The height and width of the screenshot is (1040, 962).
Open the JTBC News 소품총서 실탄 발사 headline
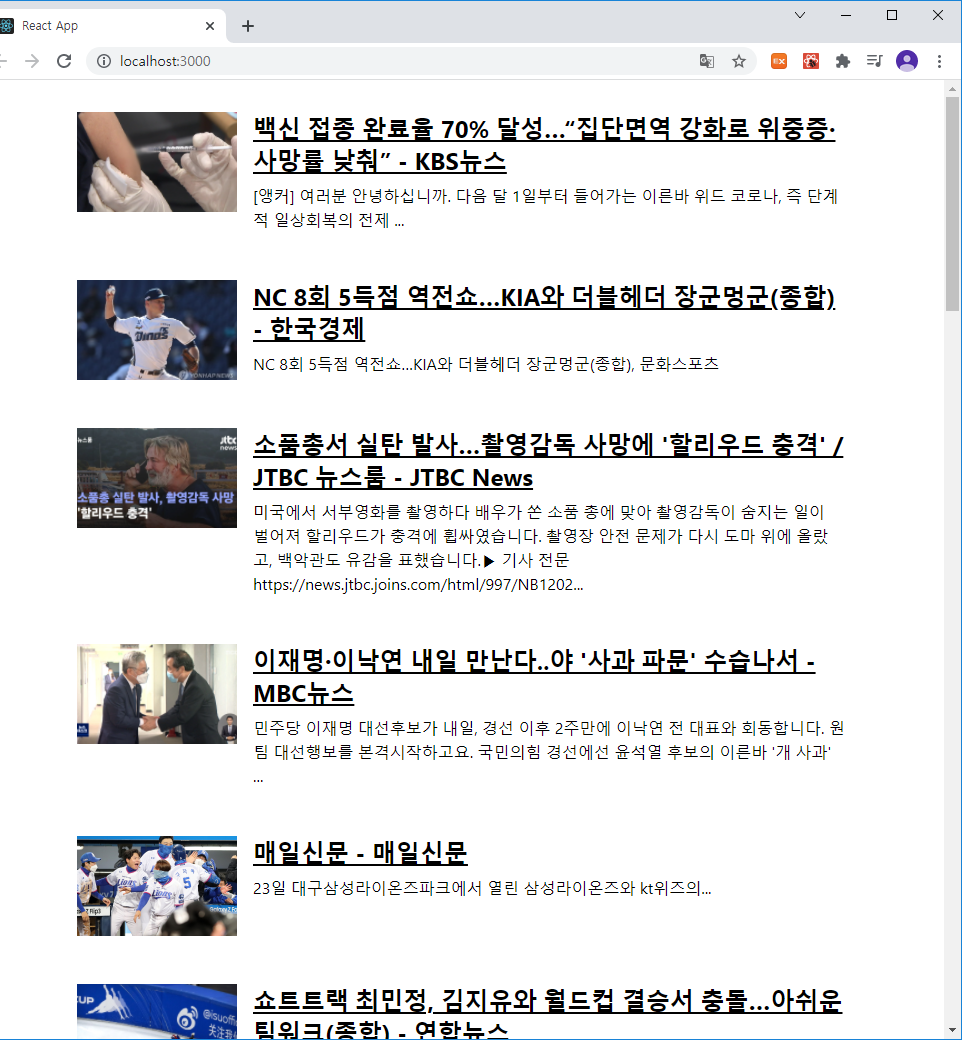point(548,445)
